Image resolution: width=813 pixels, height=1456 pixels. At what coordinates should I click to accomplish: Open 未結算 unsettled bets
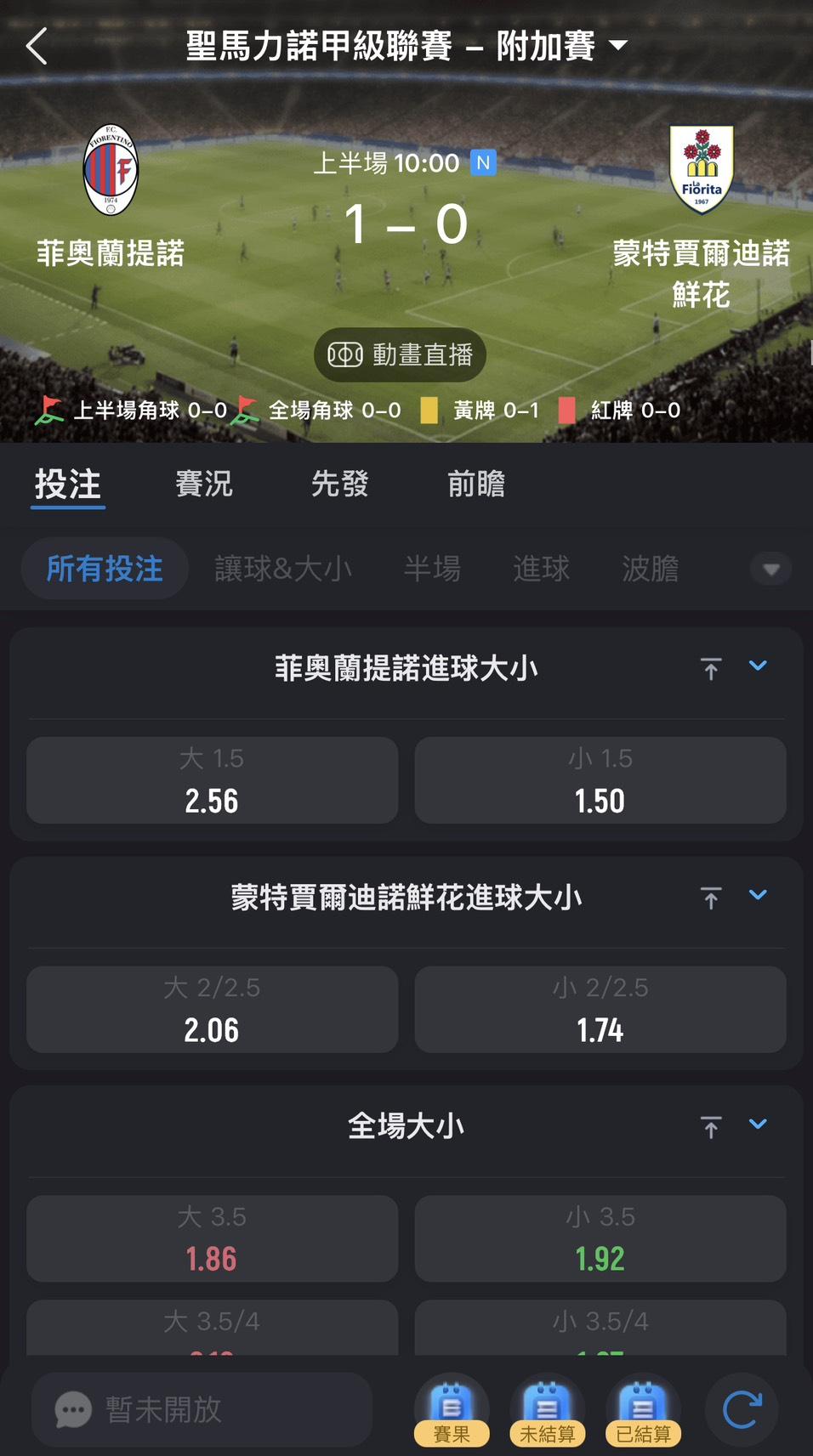pyautogui.click(x=548, y=1411)
